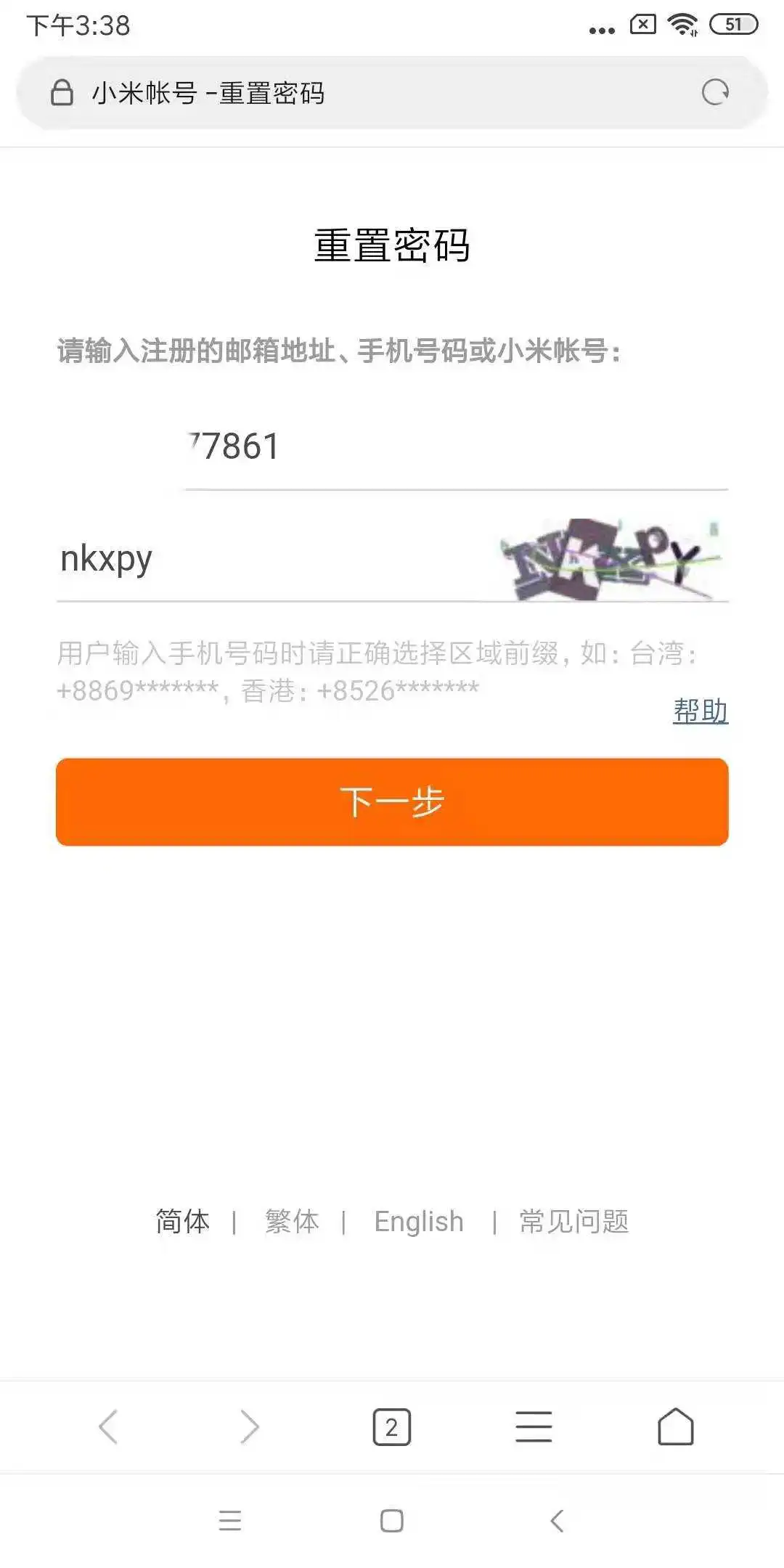
Task: Edit the captcha field containing nkxpy
Action: coord(269,559)
